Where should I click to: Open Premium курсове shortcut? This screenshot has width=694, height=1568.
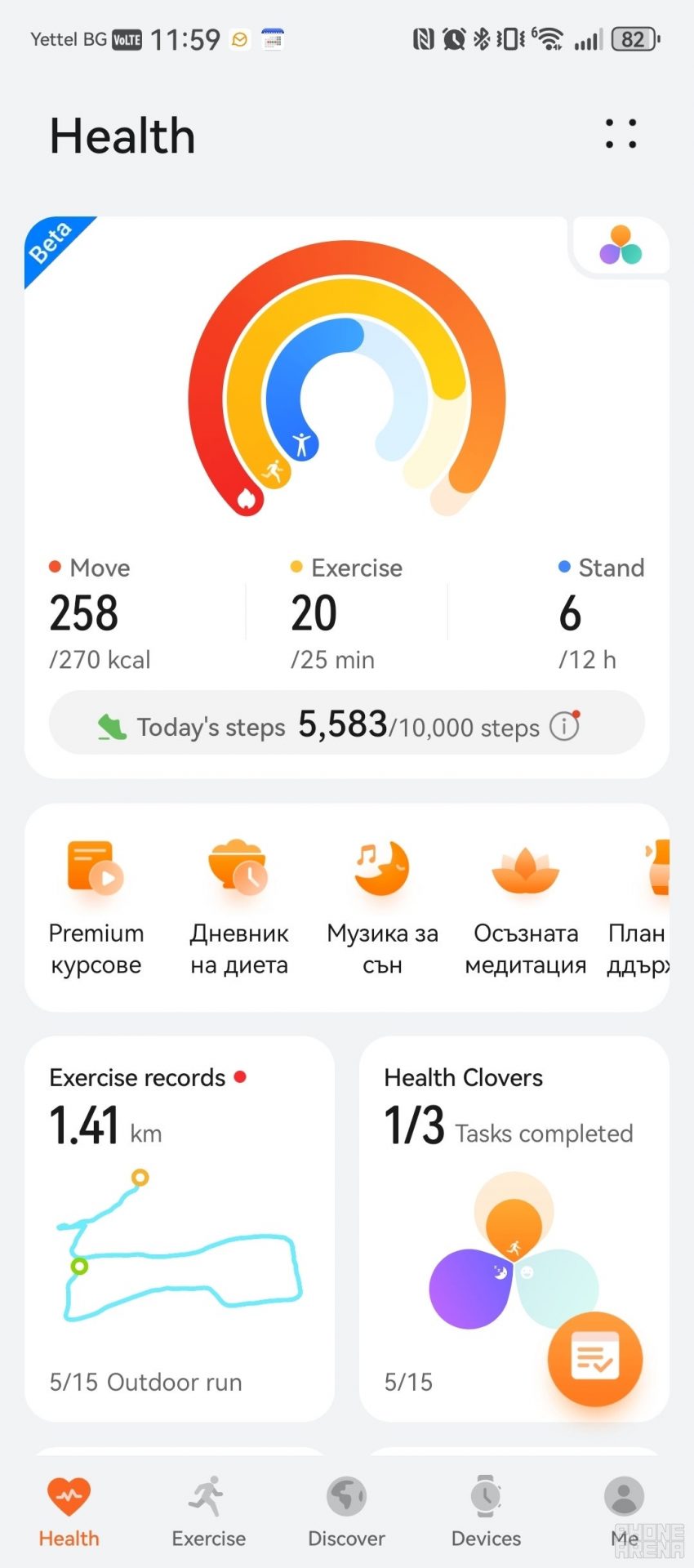[96, 906]
